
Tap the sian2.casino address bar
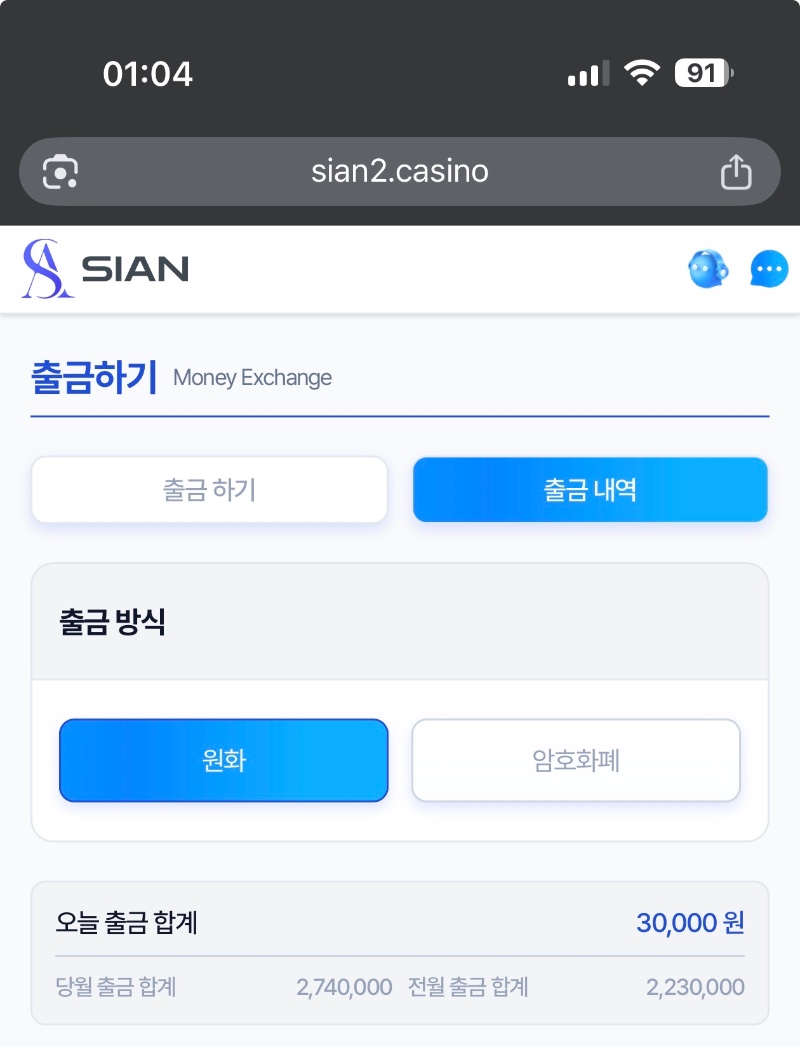click(x=400, y=171)
